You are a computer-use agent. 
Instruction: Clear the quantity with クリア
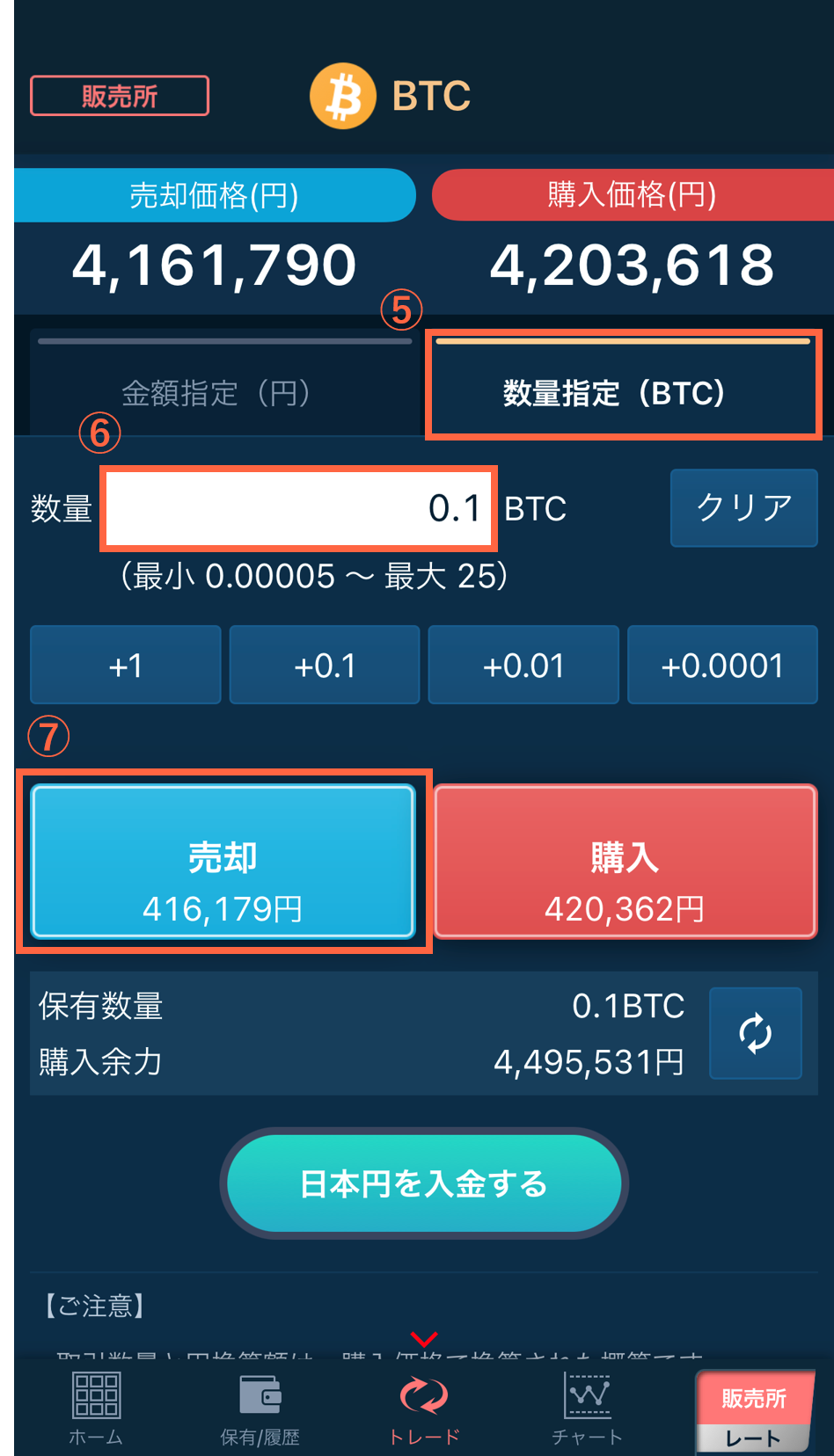pyautogui.click(x=743, y=508)
